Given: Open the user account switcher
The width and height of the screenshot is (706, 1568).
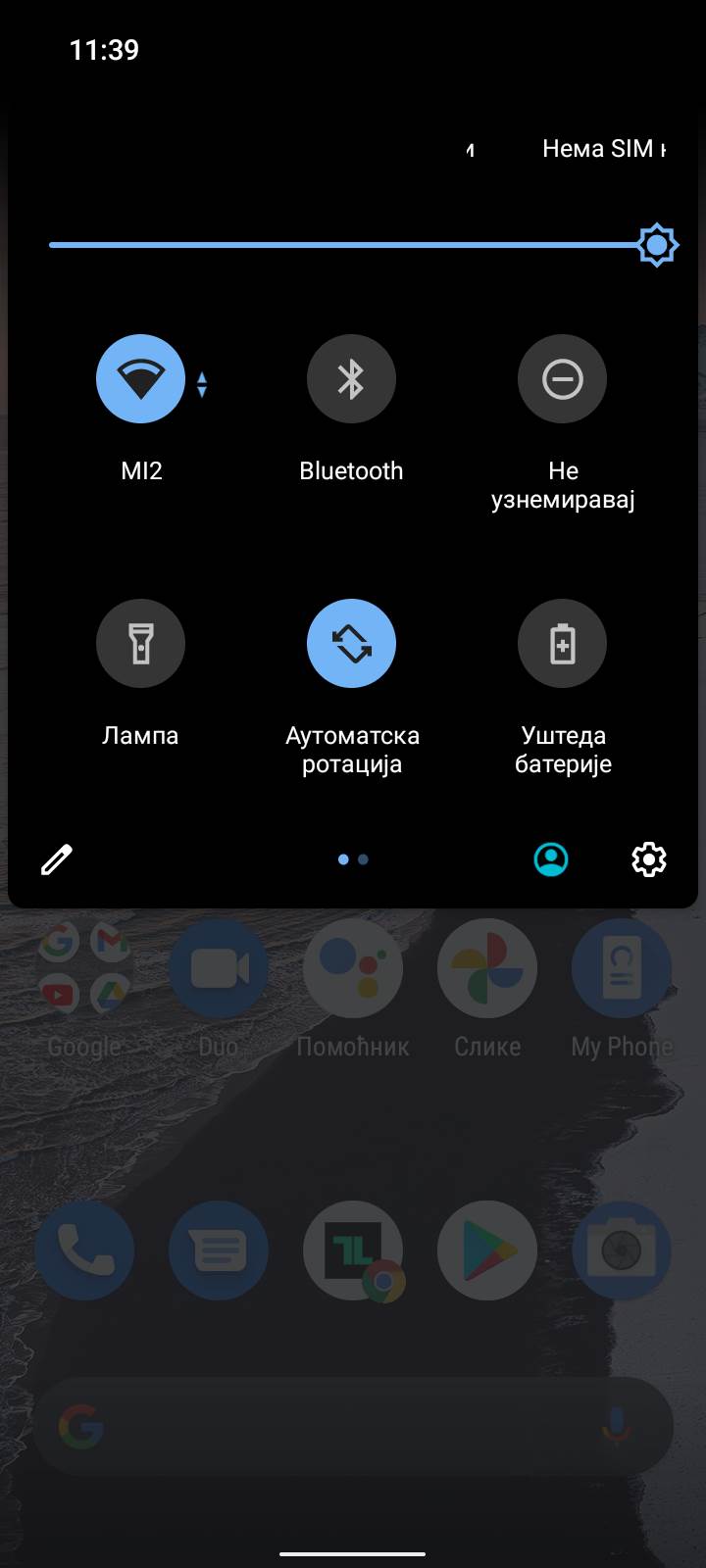Looking at the screenshot, I should click(x=551, y=859).
